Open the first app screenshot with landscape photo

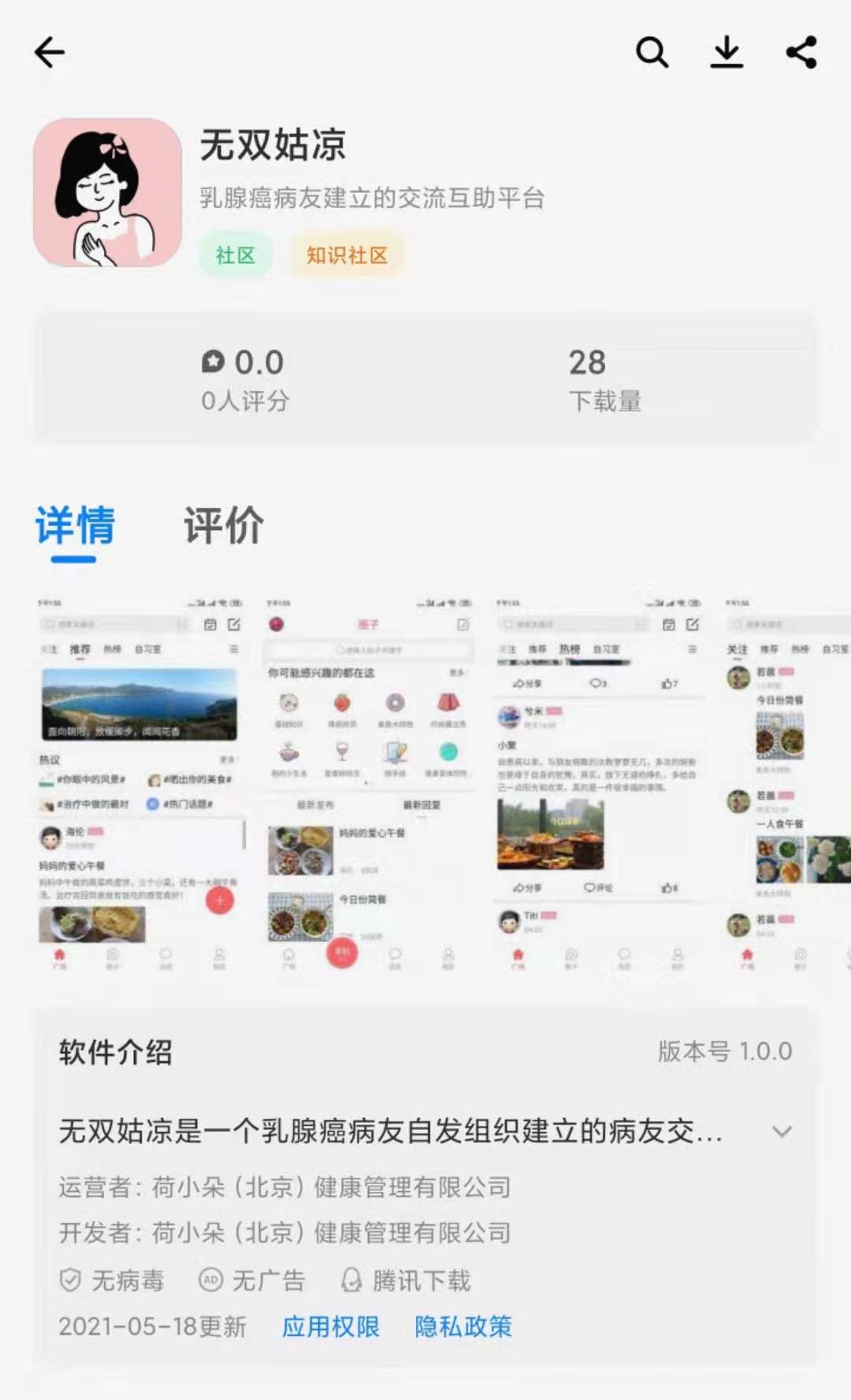coord(139,784)
